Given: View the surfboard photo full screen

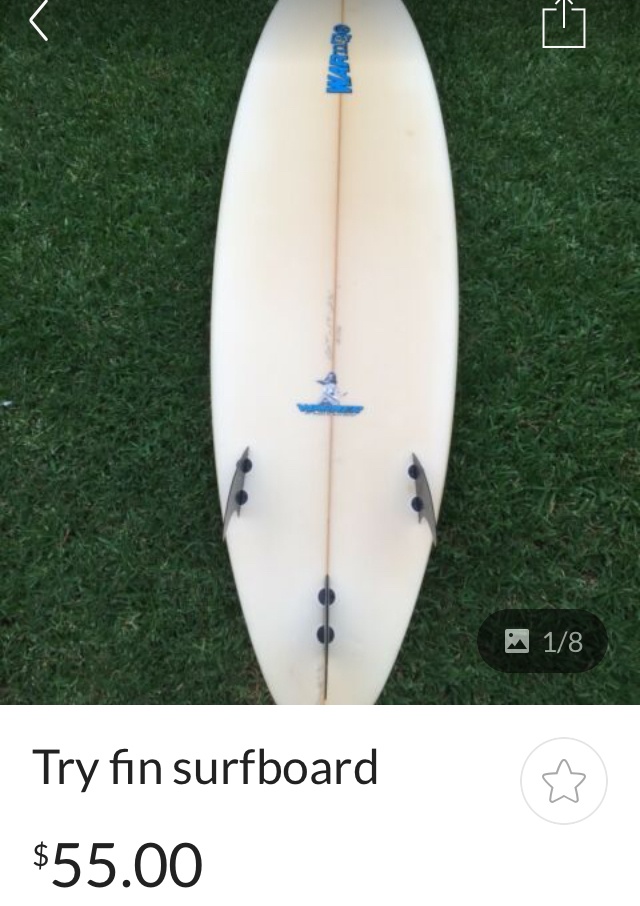Looking at the screenshot, I should [320, 352].
